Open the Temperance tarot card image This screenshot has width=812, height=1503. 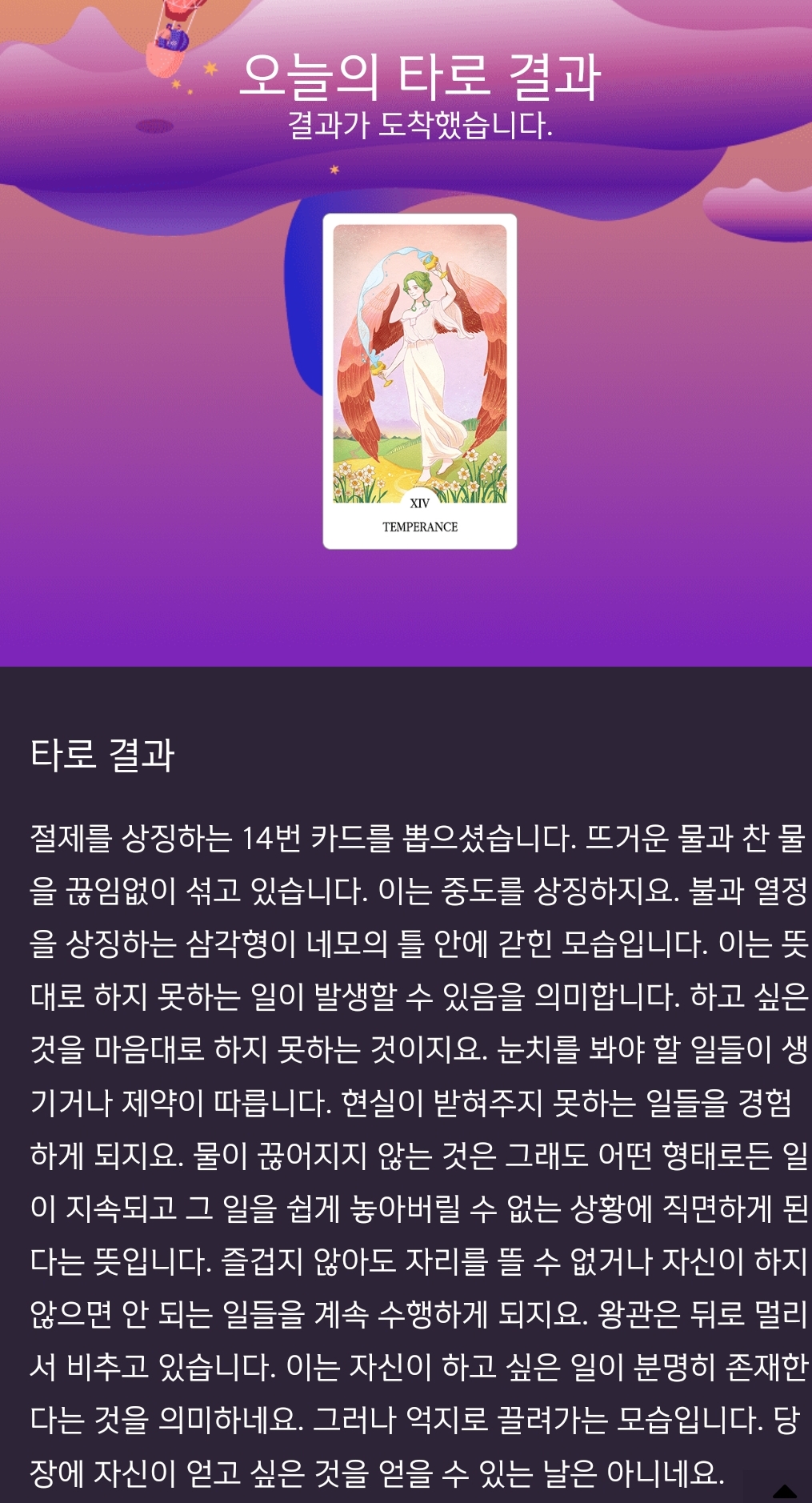[x=419, y=381]
